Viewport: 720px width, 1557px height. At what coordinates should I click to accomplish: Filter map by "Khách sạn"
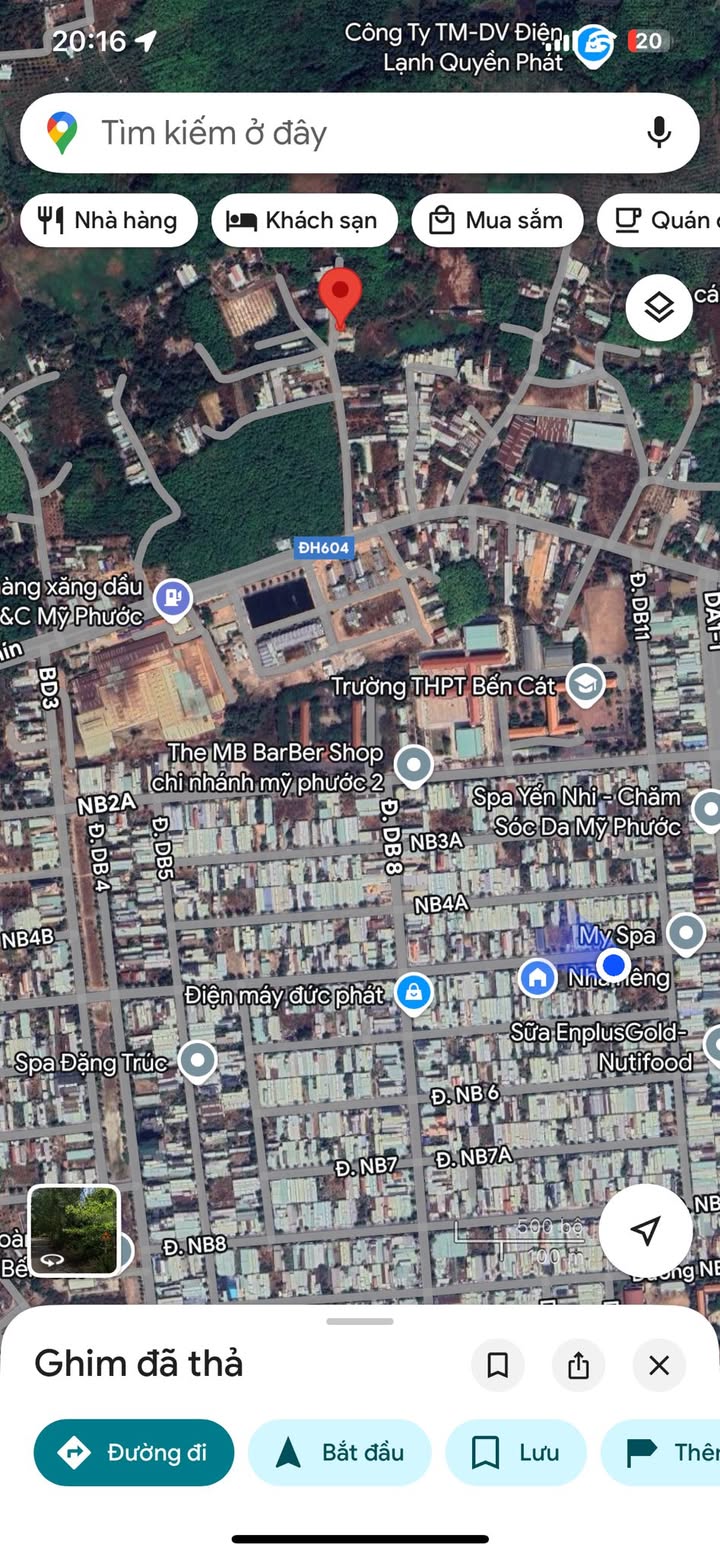tap(304, 220)
